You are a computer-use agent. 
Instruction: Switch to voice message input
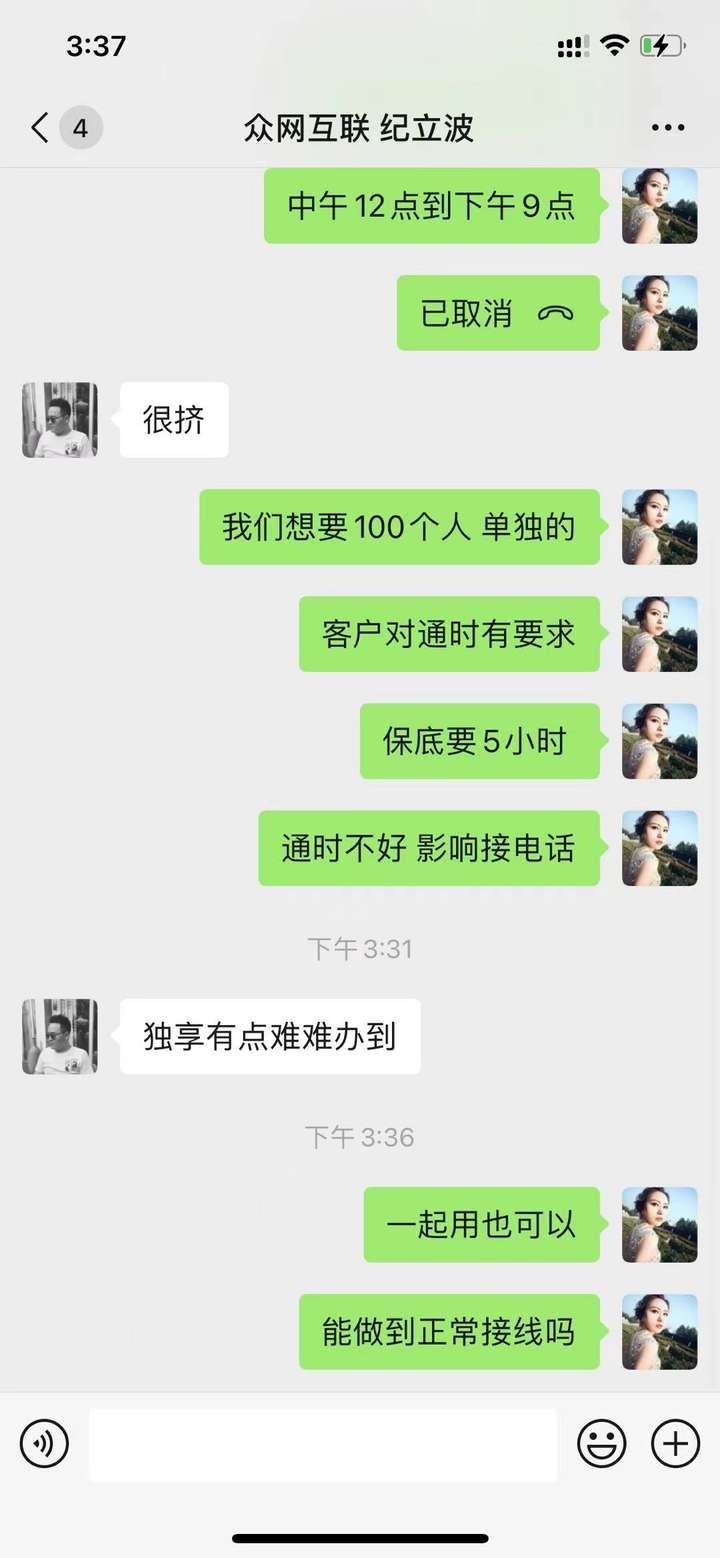[44, 1444]
